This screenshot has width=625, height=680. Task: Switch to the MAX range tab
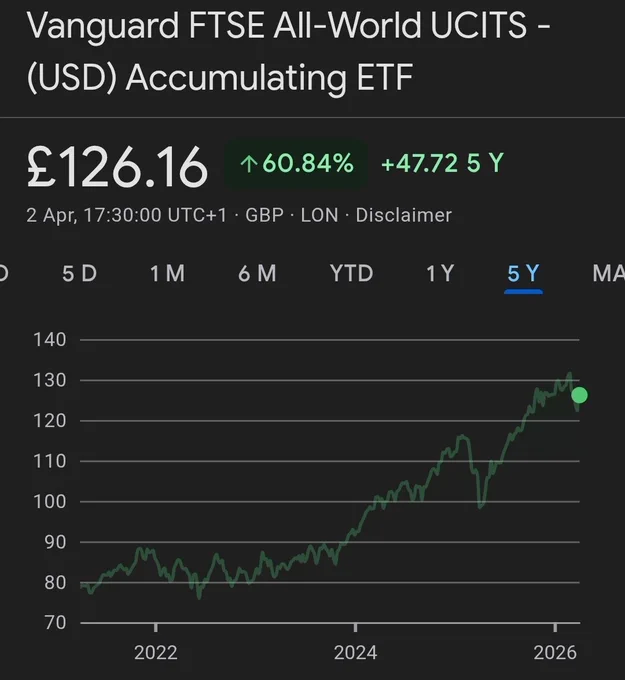click(609, 274)
